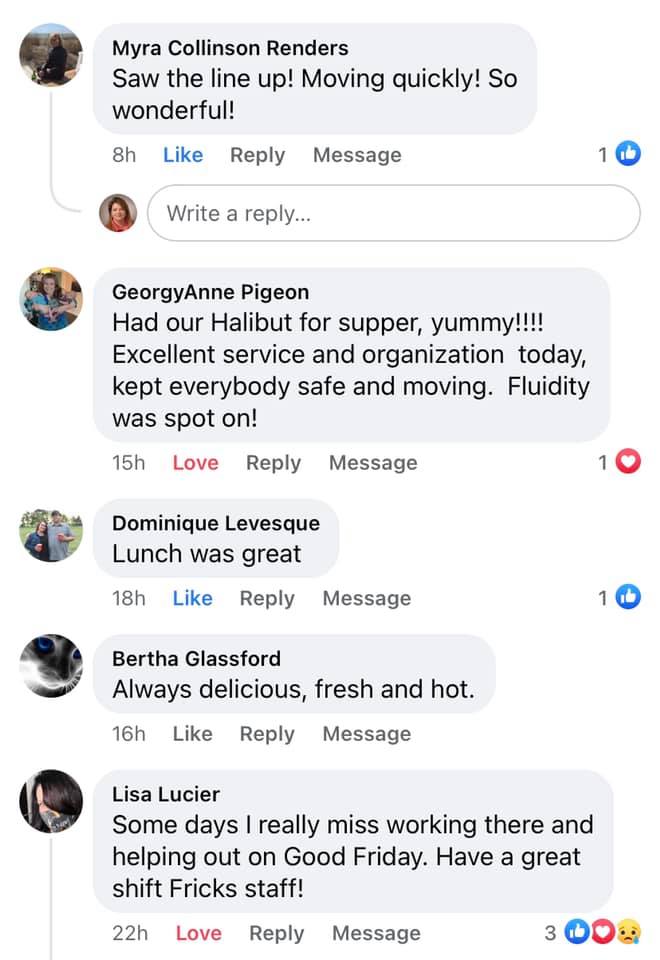
Task: Toggle Like on Dominique Levesque's comment
Action: [x=192, y=598]
